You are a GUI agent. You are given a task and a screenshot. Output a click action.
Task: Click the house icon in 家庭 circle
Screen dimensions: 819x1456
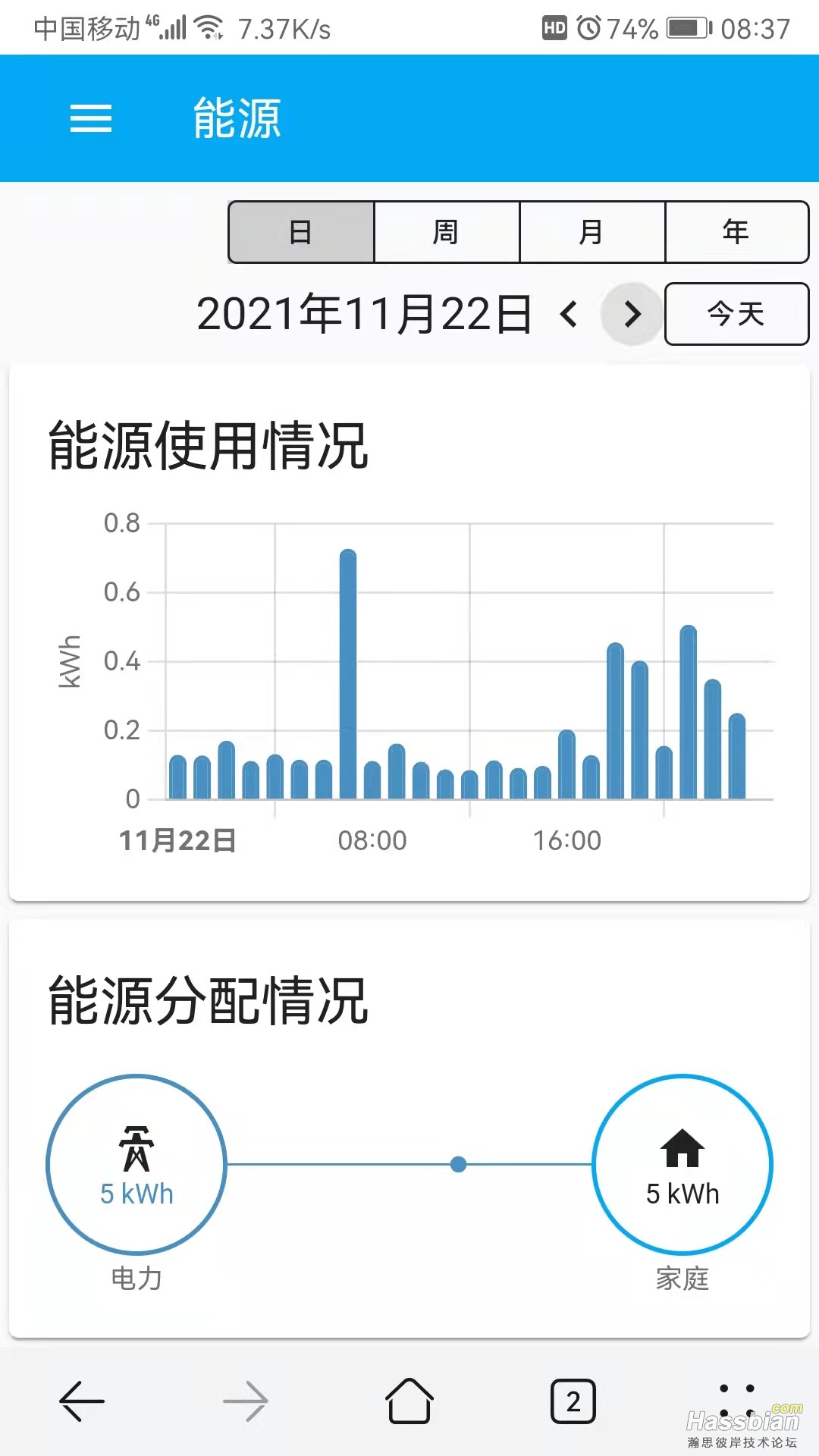(683, 1149)
